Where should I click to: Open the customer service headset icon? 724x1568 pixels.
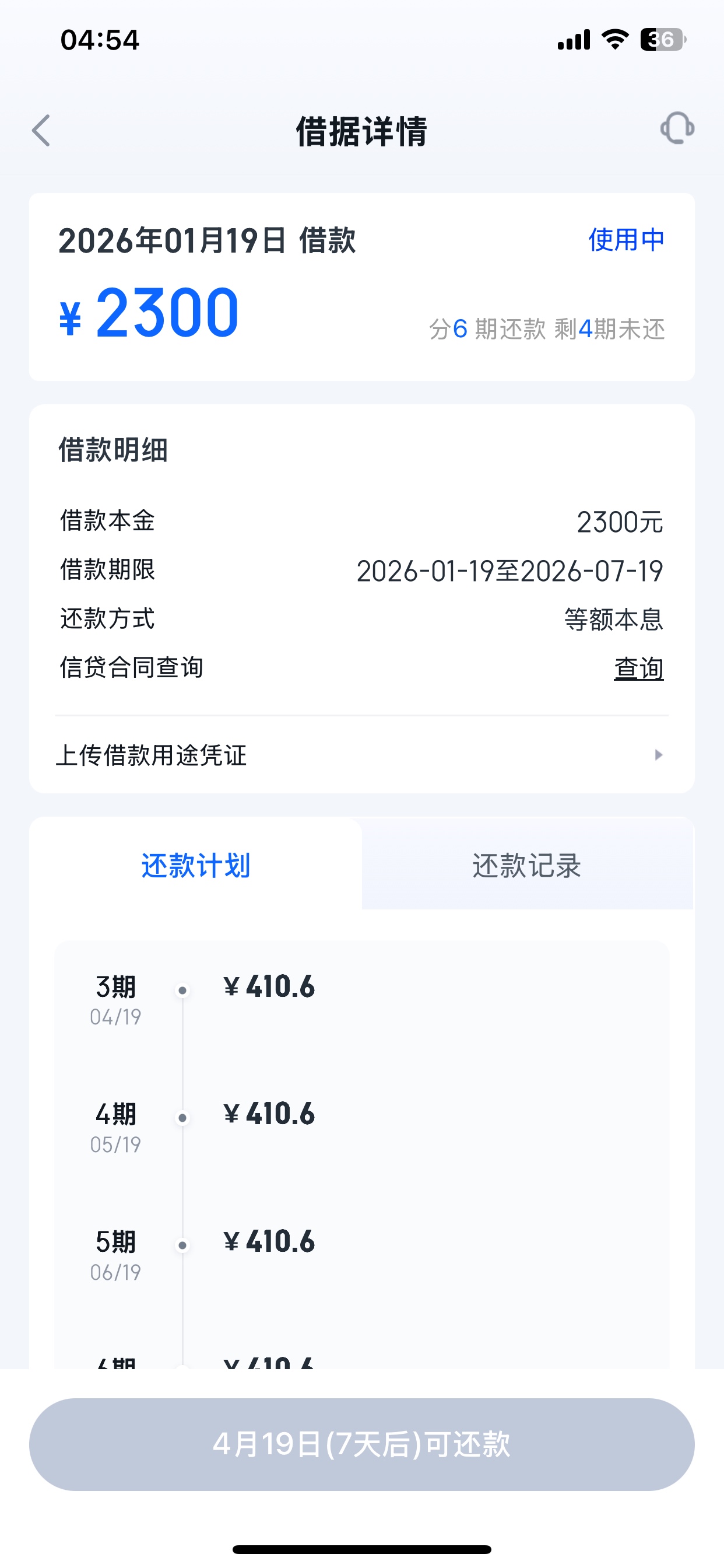[677, 128]
